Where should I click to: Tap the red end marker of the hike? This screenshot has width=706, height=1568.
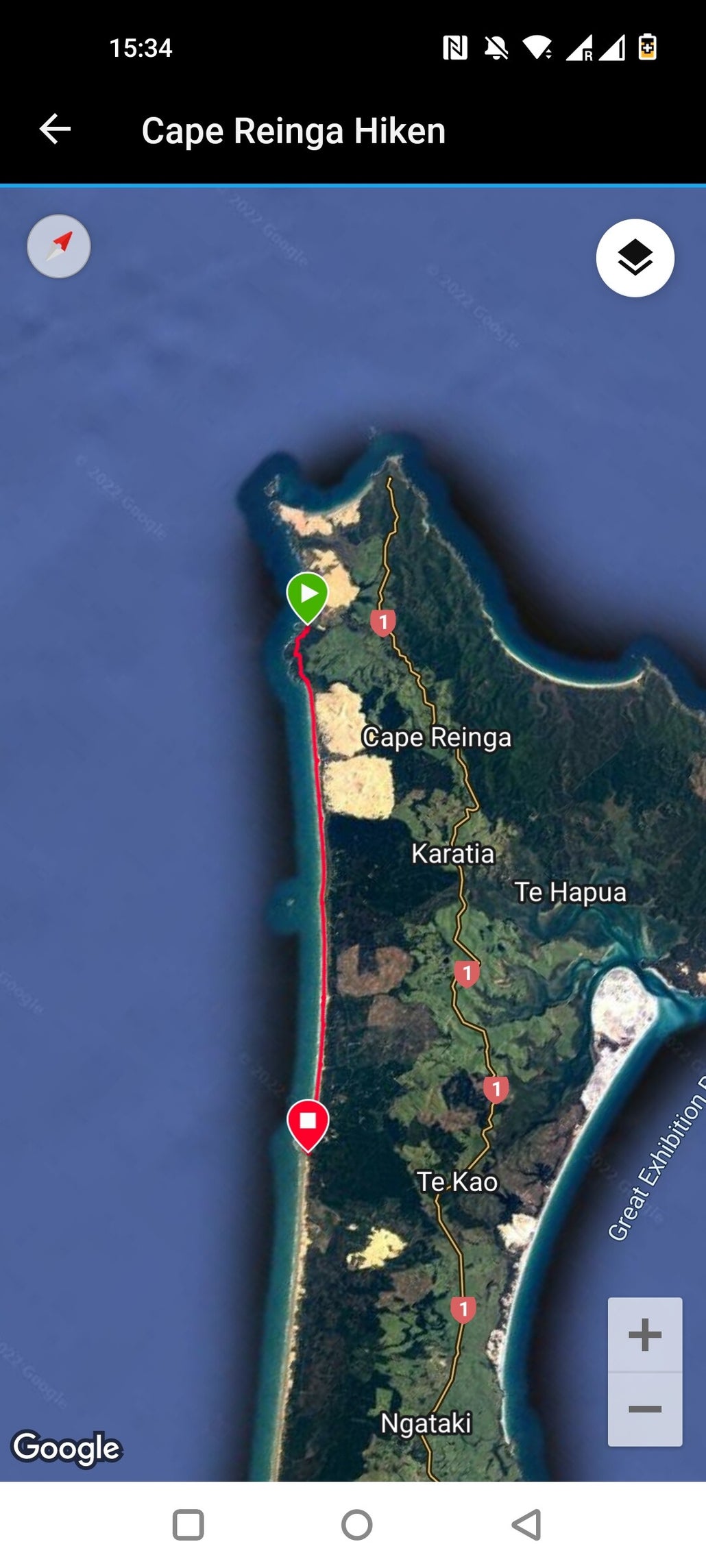coord(308,1122)
